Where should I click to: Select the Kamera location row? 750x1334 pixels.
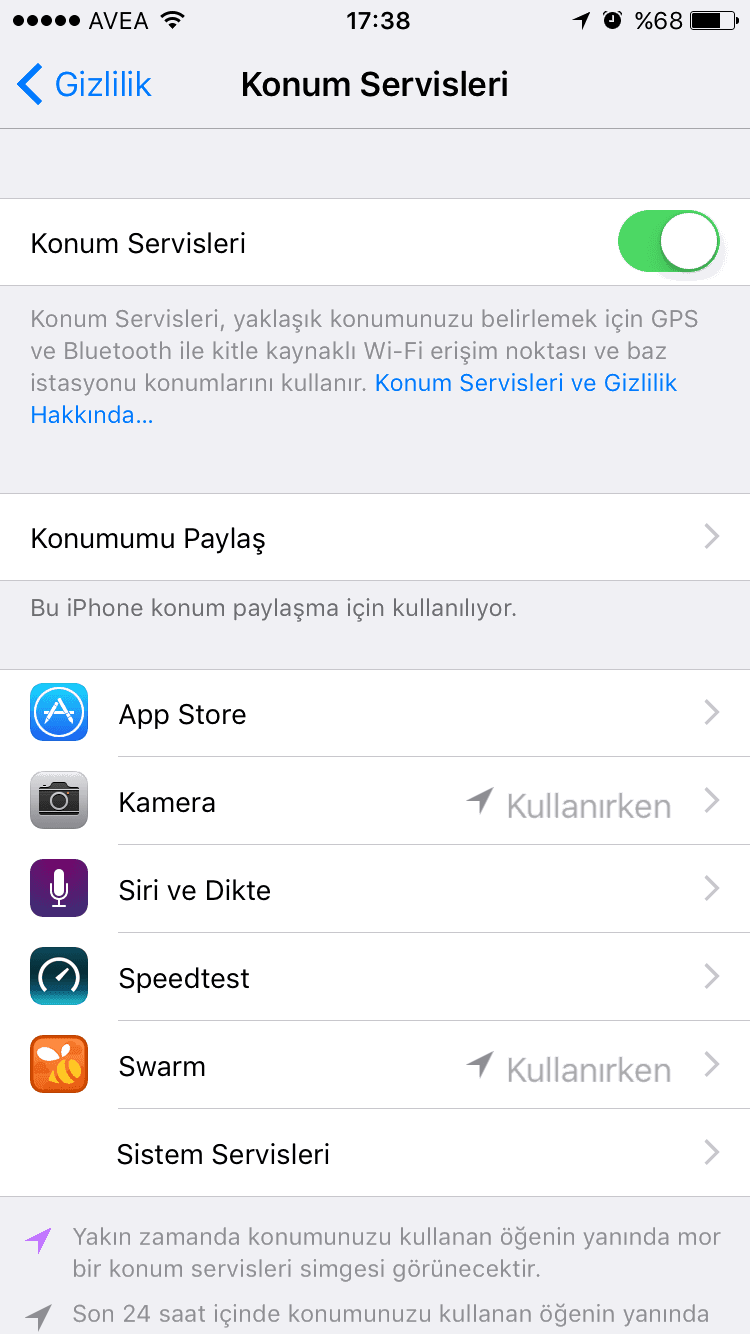point(375,802)
